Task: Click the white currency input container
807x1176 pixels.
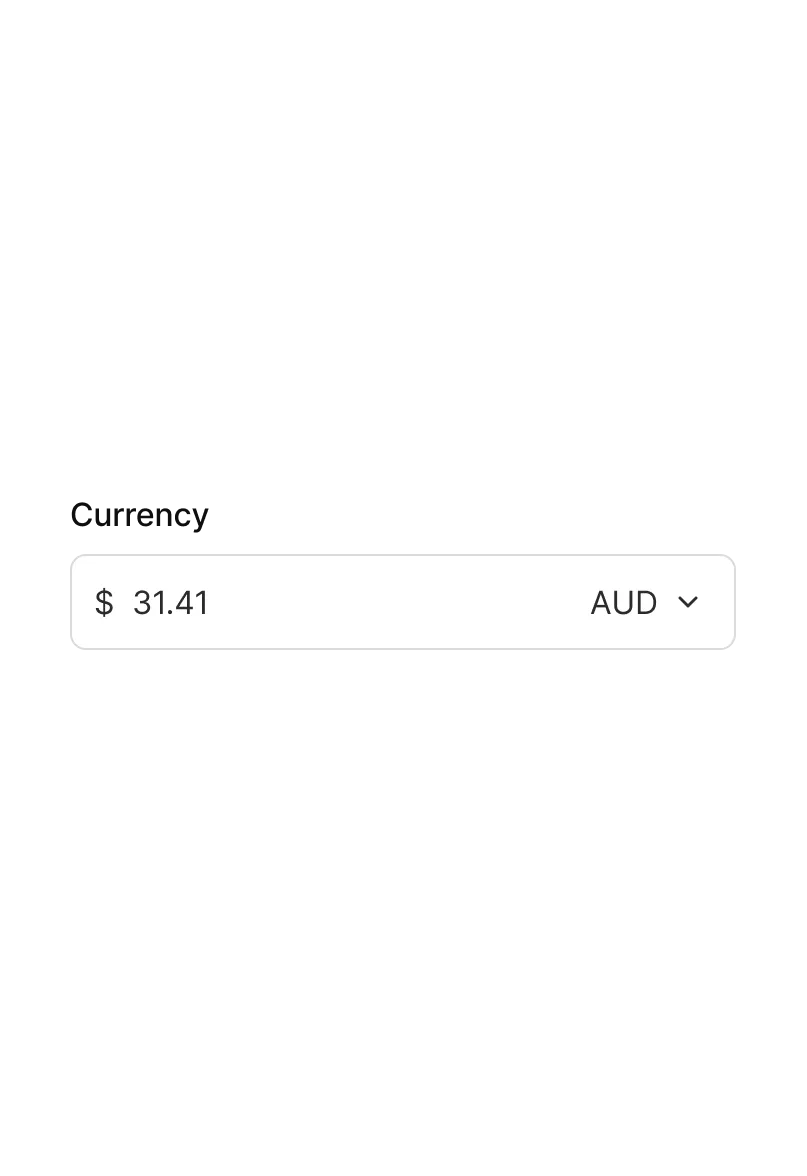Action: coord(400,602)
